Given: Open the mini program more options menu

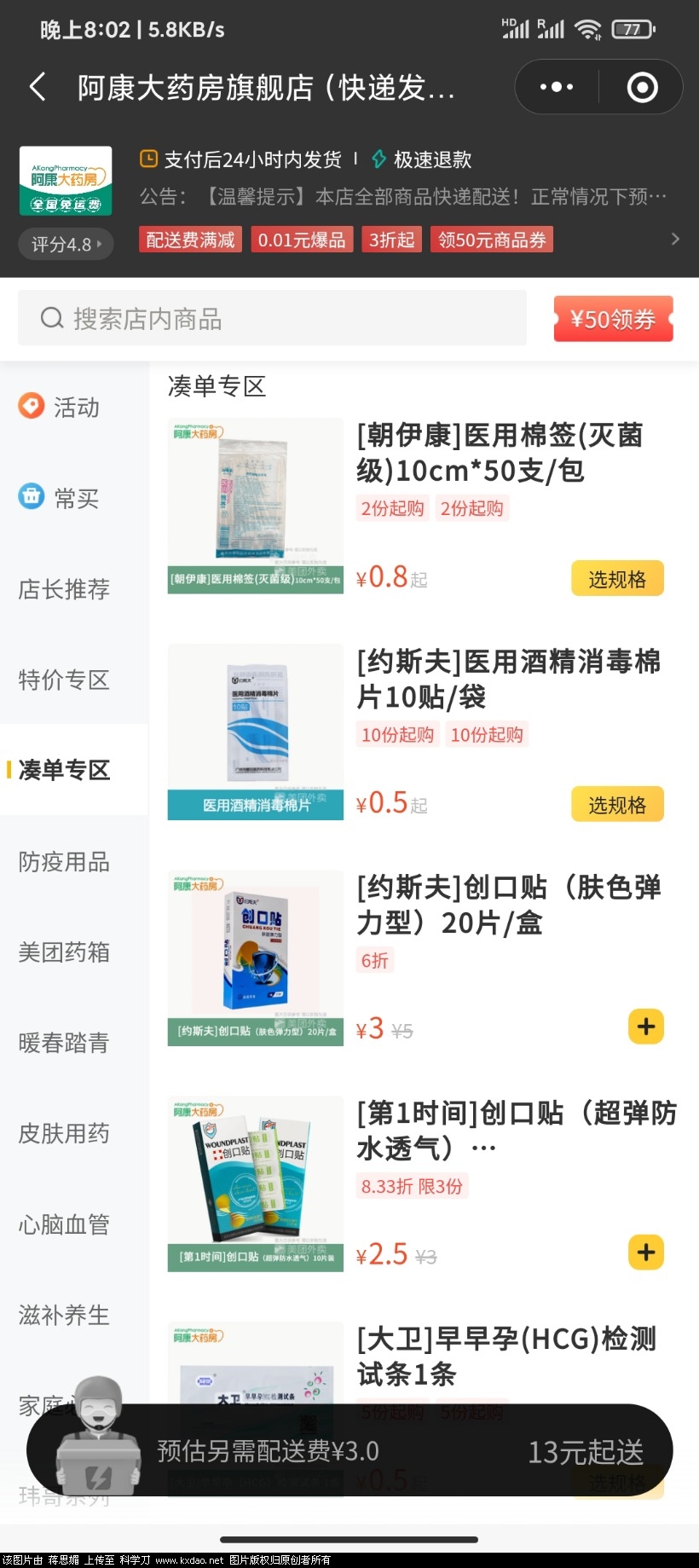Looking at the screenshot, I should [x=557, y=87].
